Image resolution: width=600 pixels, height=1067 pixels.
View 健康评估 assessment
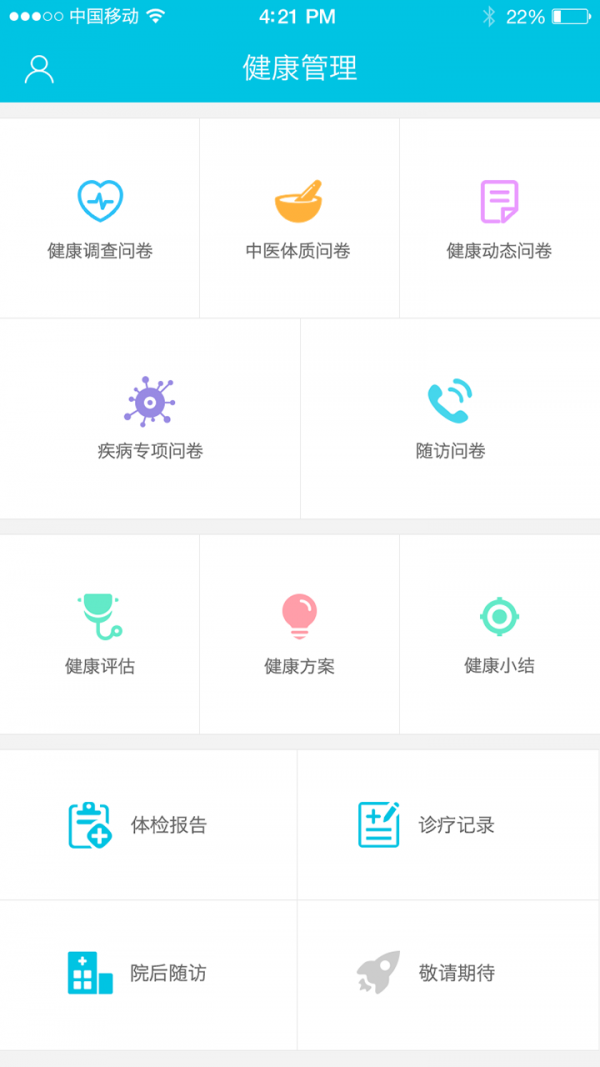pyautogui.click(x=100, y=634)
